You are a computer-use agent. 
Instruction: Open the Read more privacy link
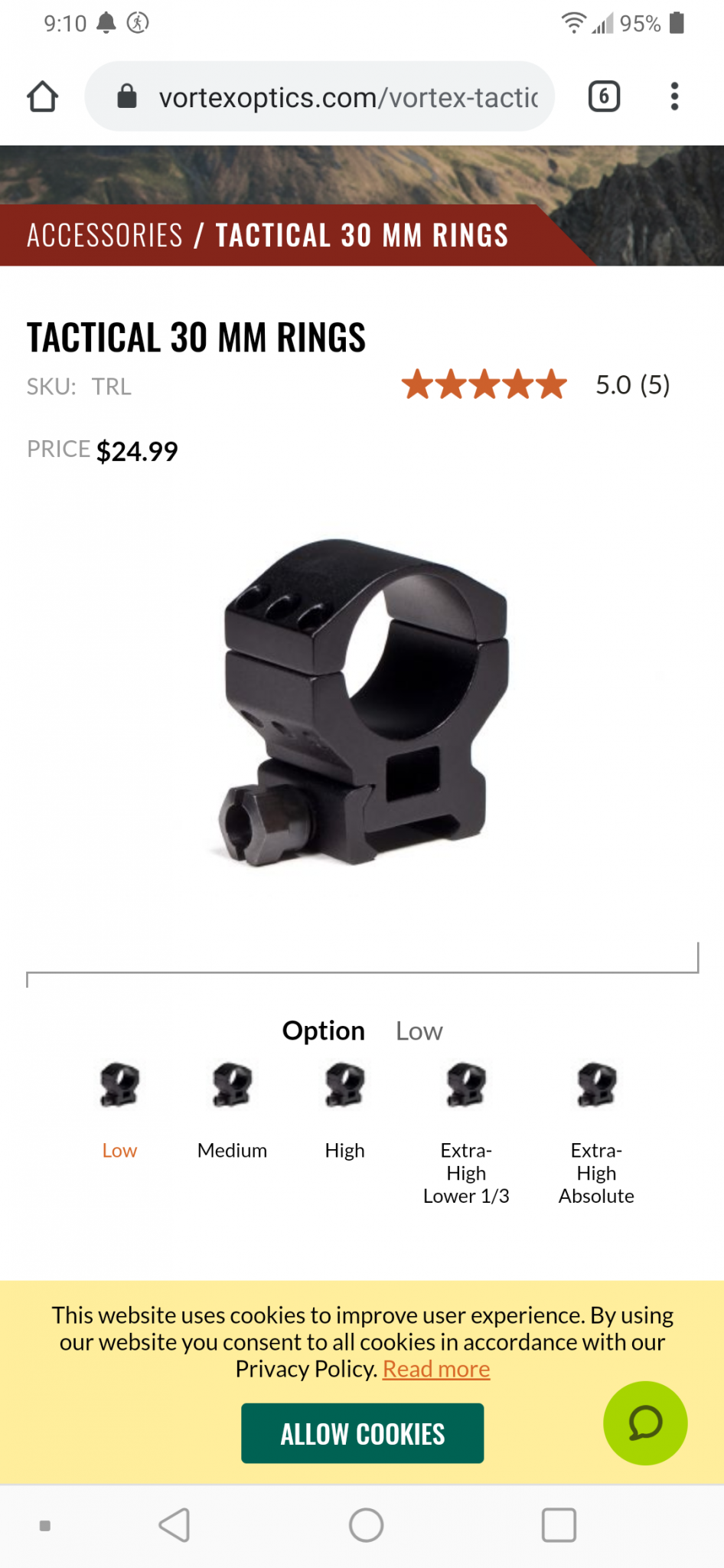pyautogui.click(x=436, y=1368)
